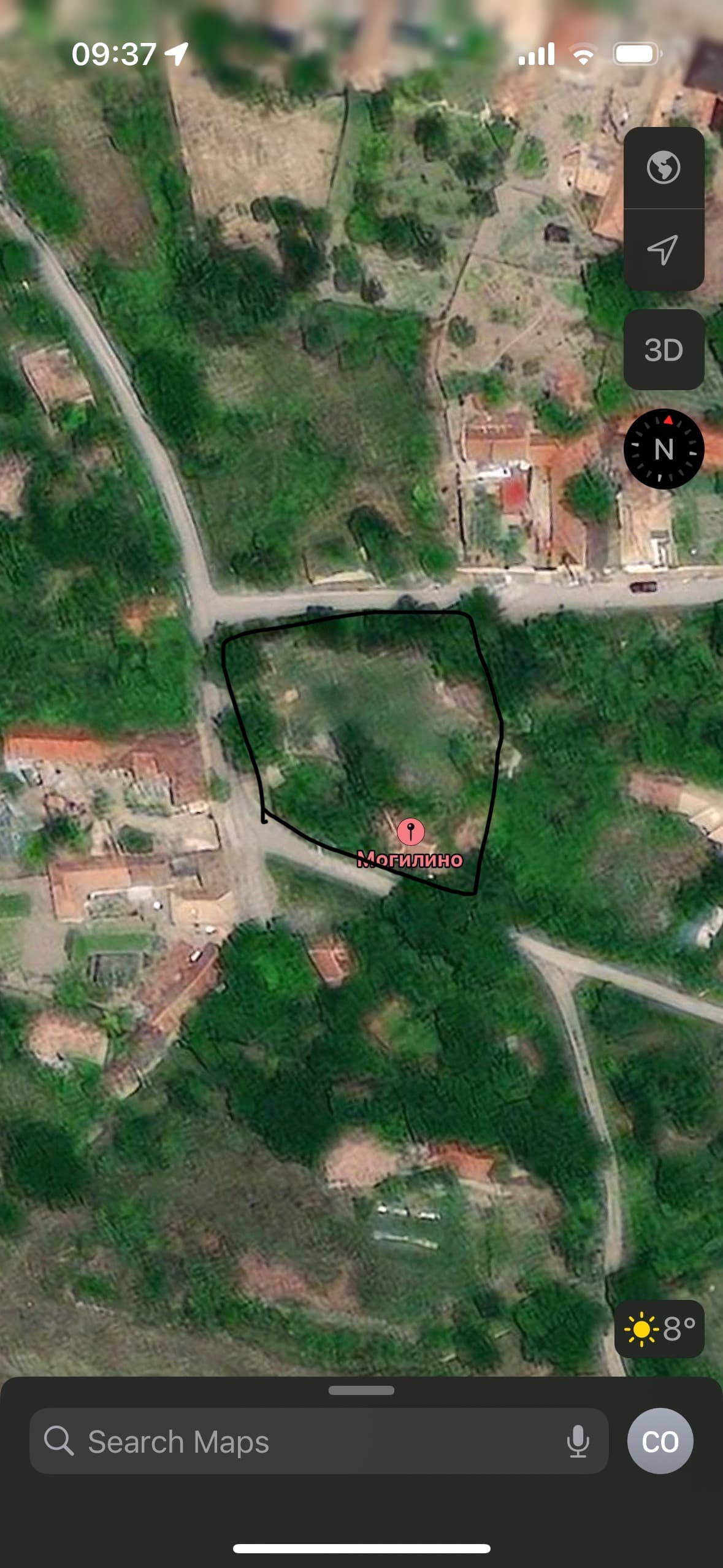Toggle 3D map view with the 3D button
The image size is (723, 1568).
(x=664, y=350)
